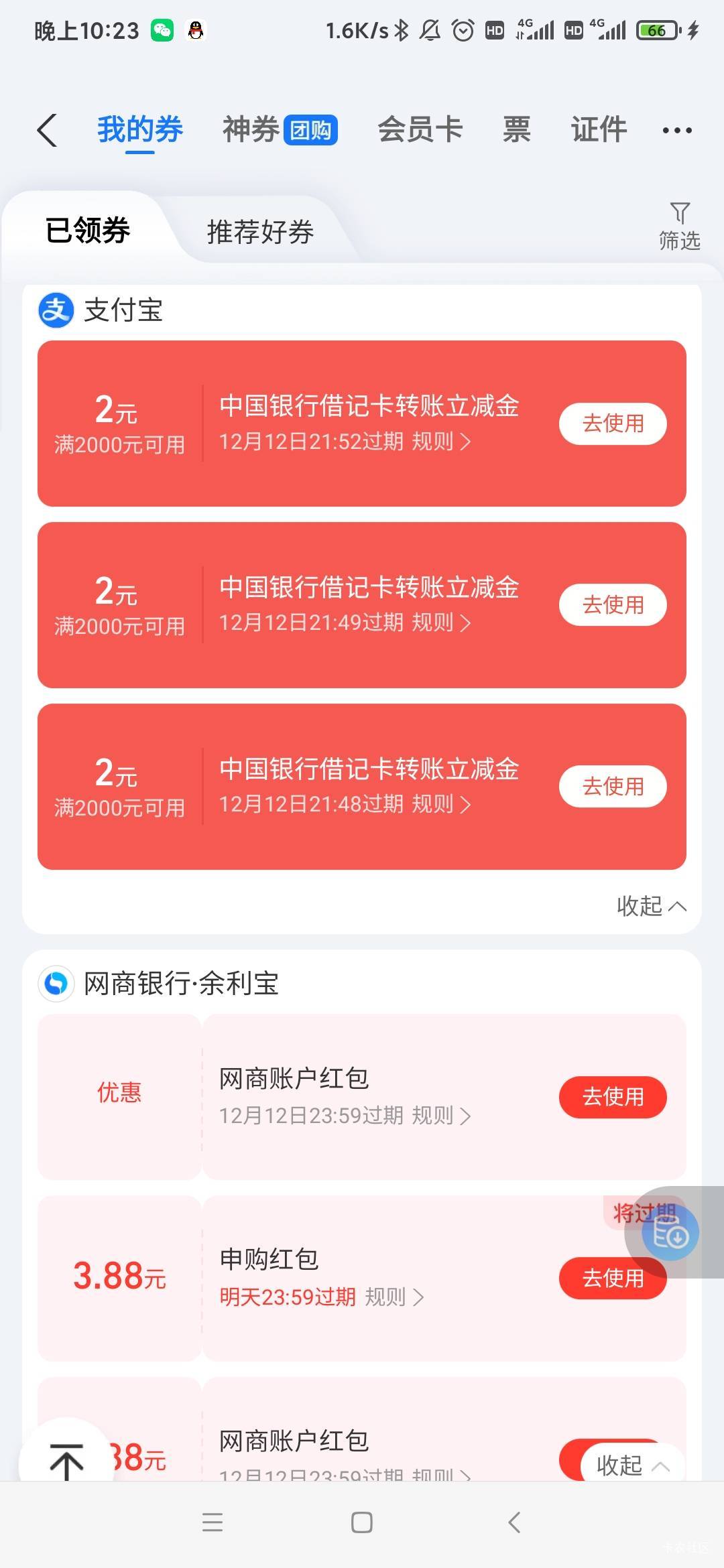This screenshot has width=724, height=1568.
Task: Use the coupon expiring 12月12日21:48
Action: click(x=613, y=787)
